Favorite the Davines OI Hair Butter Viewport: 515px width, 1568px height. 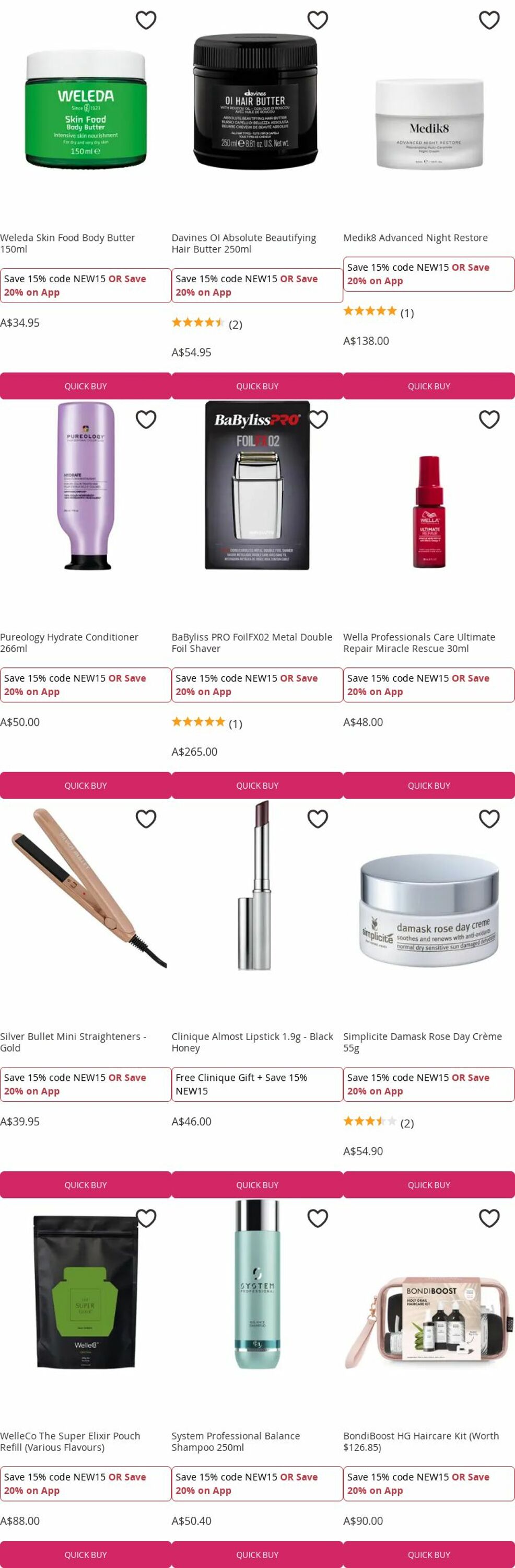click(318, 20)
